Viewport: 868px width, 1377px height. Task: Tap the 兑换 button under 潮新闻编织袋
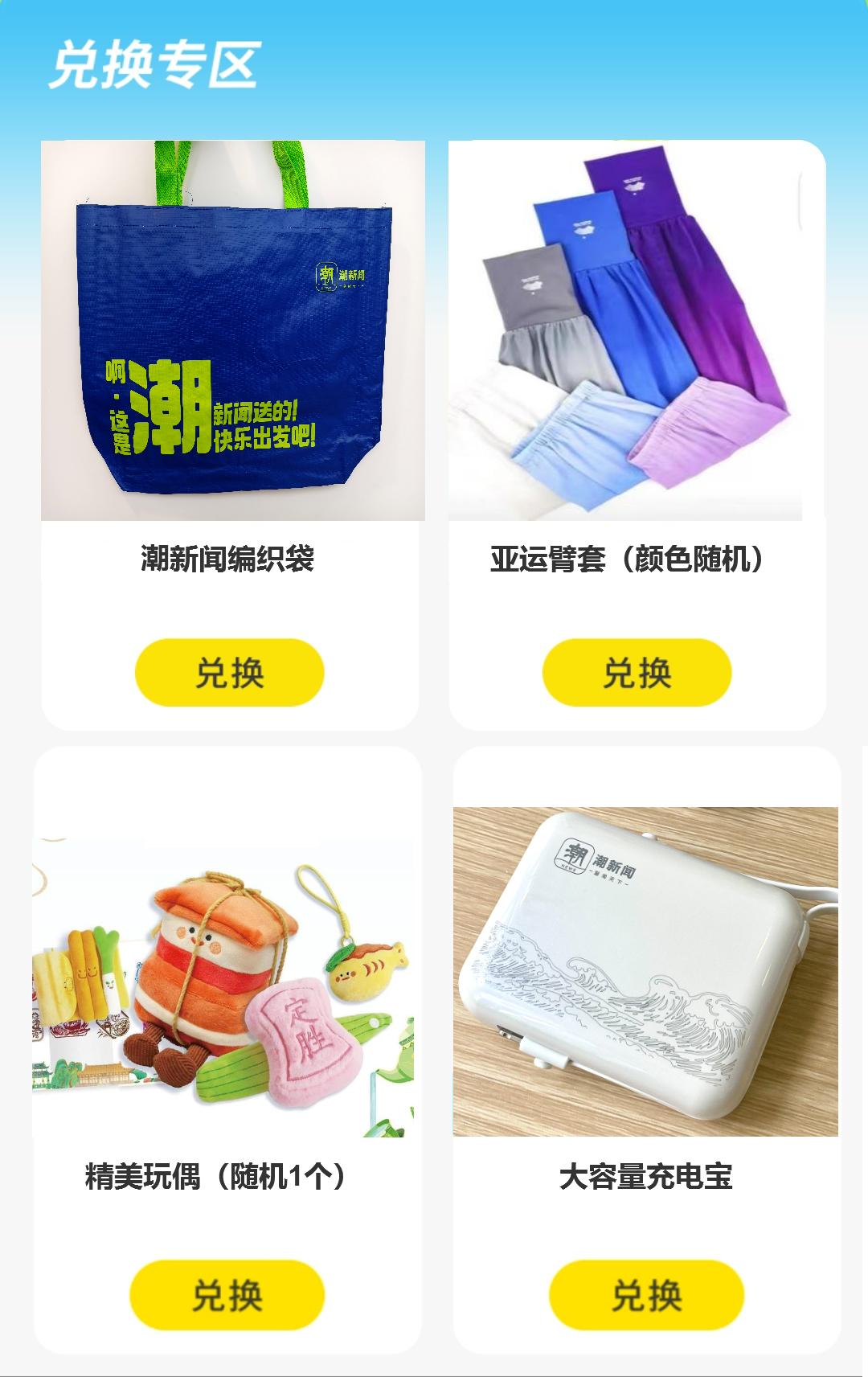tap(231, 673)
